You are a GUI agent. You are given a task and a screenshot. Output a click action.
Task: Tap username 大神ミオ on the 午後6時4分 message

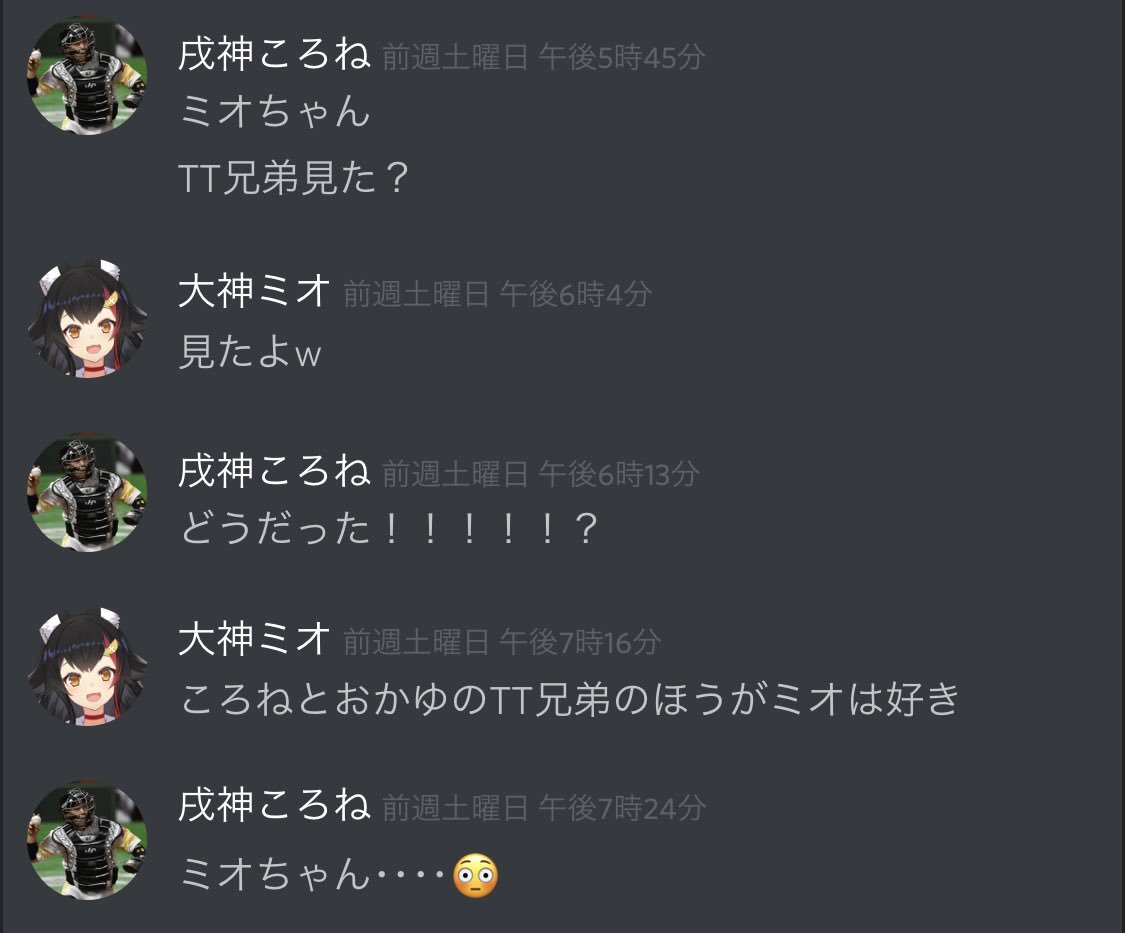(x=254, y=292)
